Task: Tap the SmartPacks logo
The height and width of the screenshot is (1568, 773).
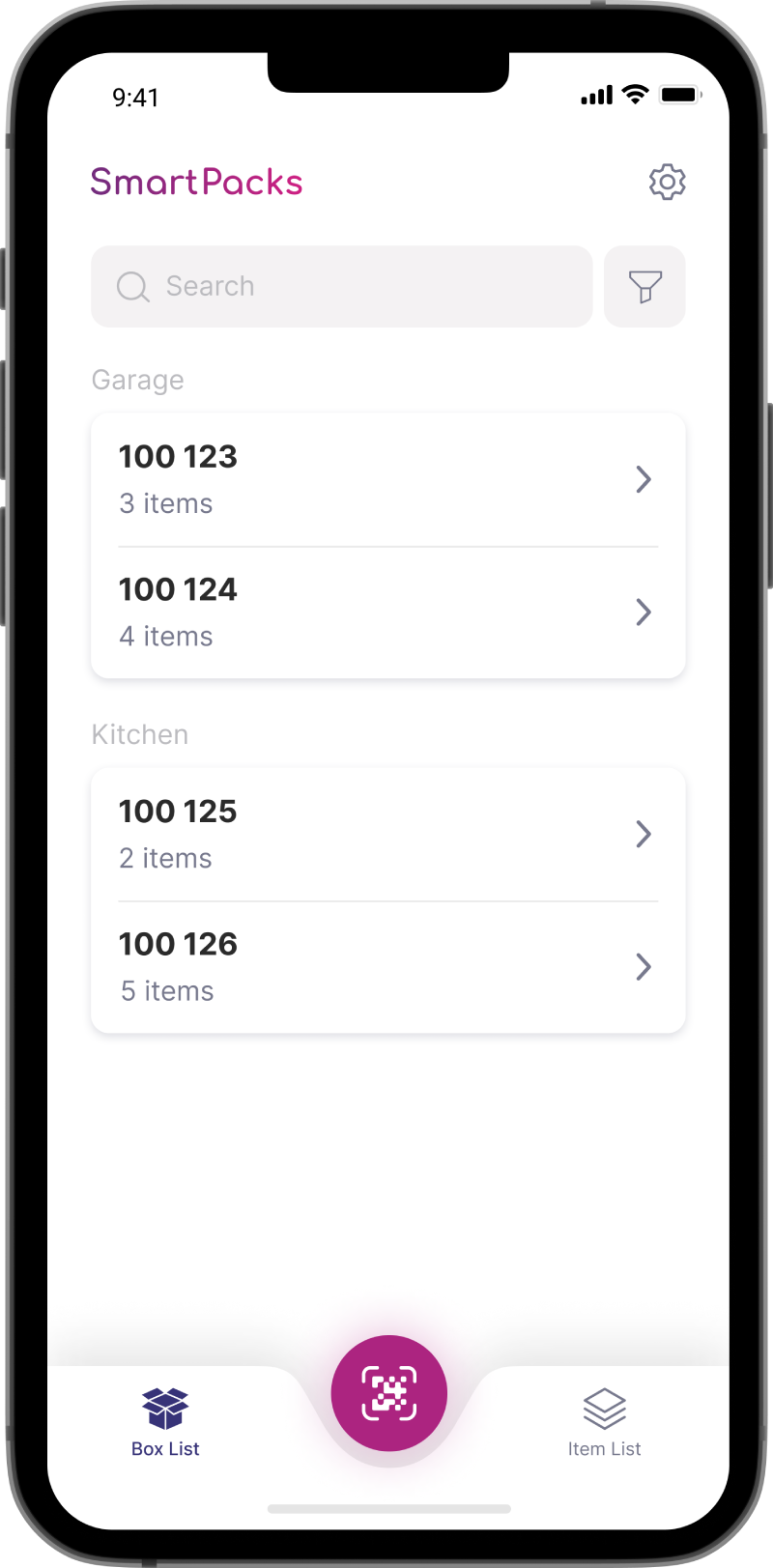Action: [x=196, y=182]
